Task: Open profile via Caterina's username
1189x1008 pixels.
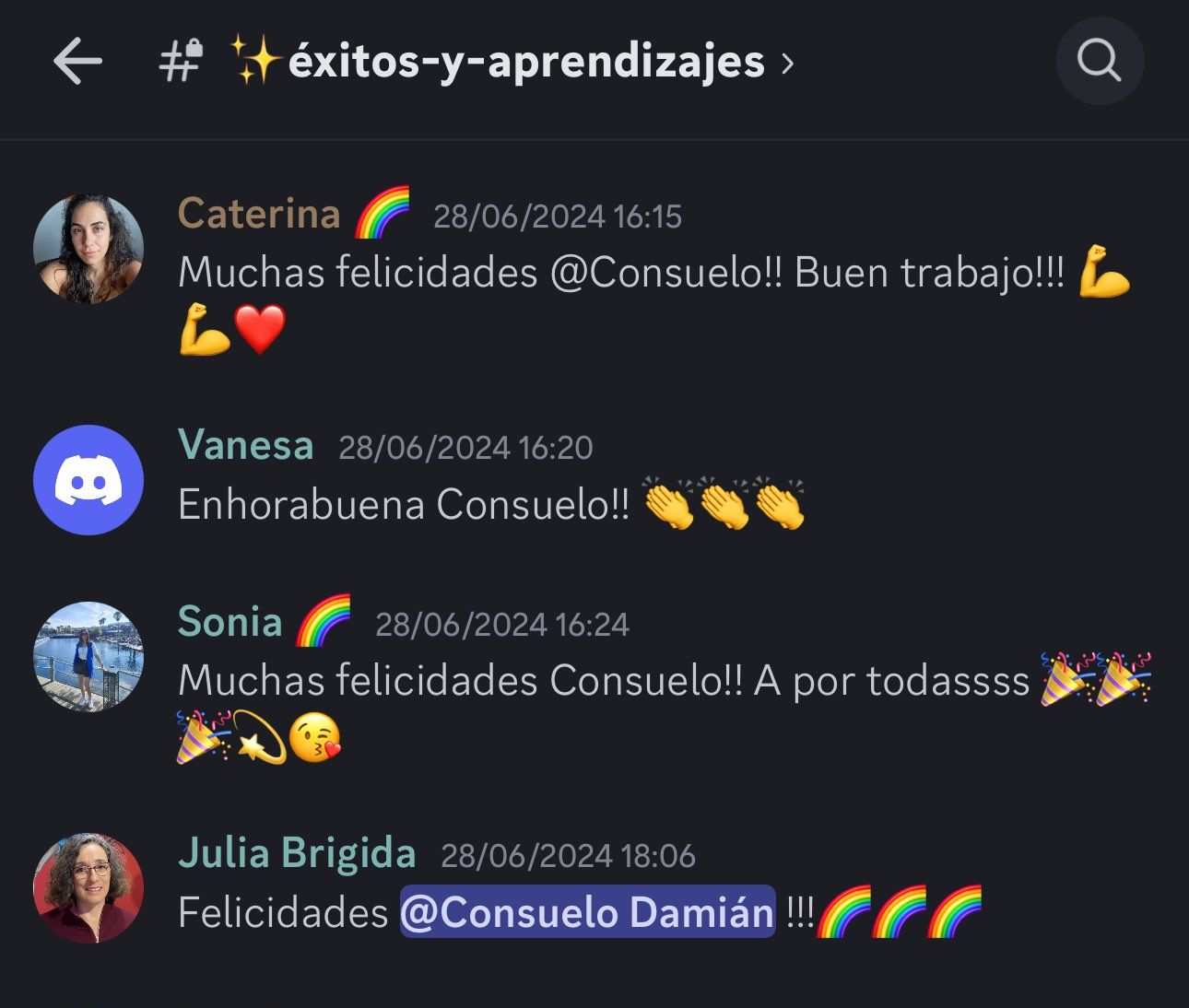Action: (x=259, y=214)
